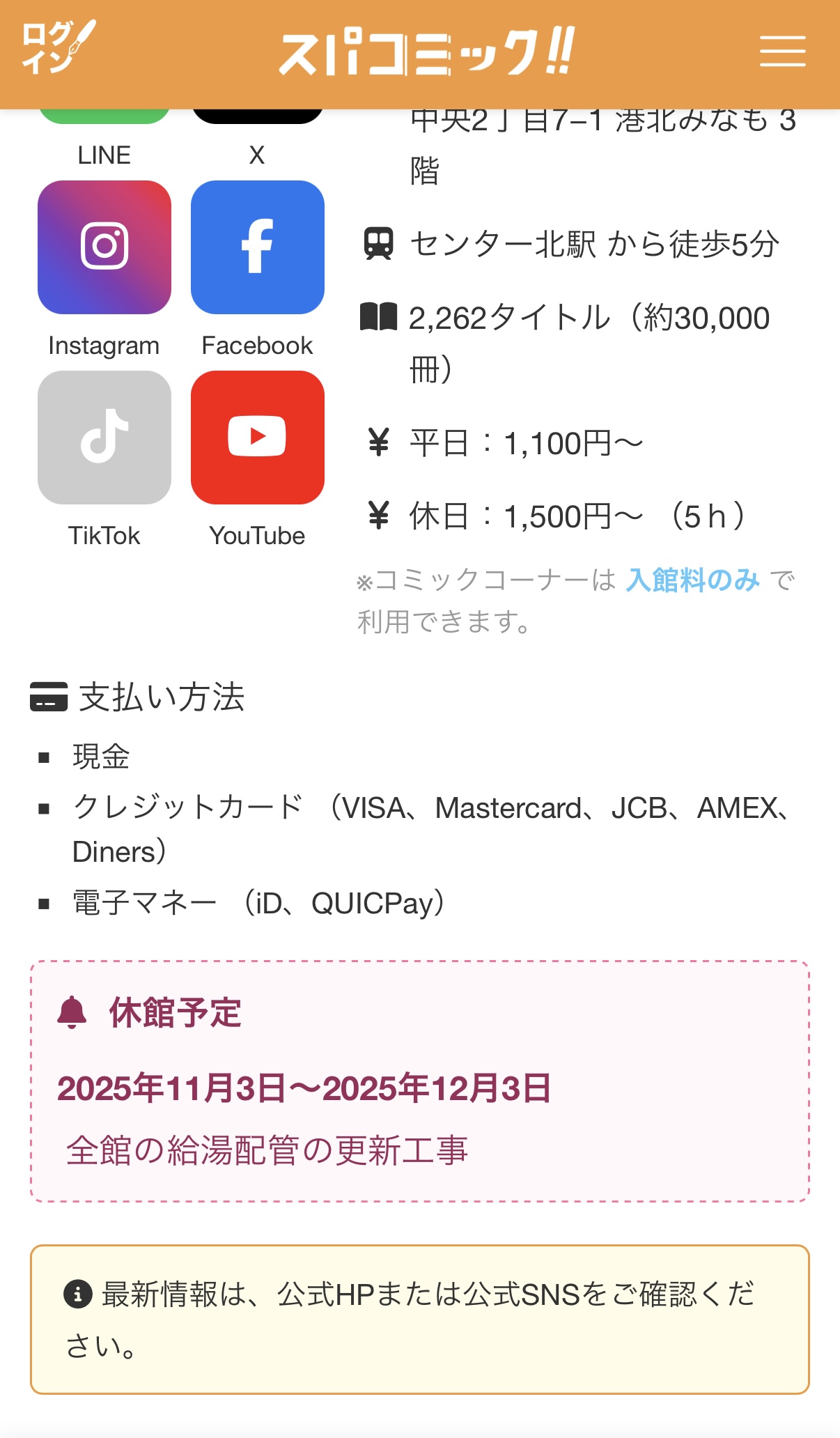Image resolution: width=840 pixels, height=1438 pixels.
Task: Open the YouTube channel
Action: (x=258, y=438)
